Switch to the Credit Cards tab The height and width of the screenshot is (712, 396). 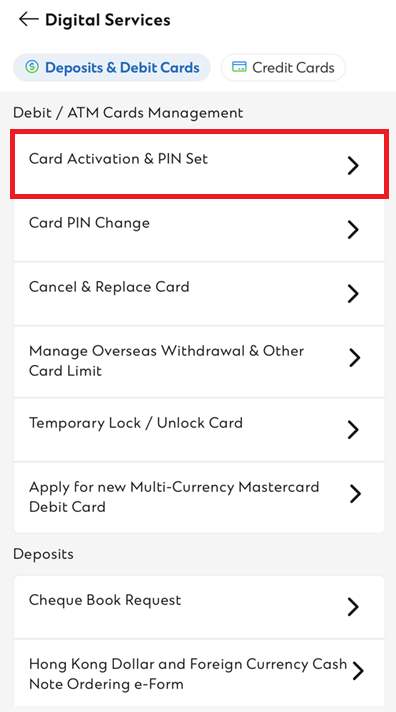[283, 68]
